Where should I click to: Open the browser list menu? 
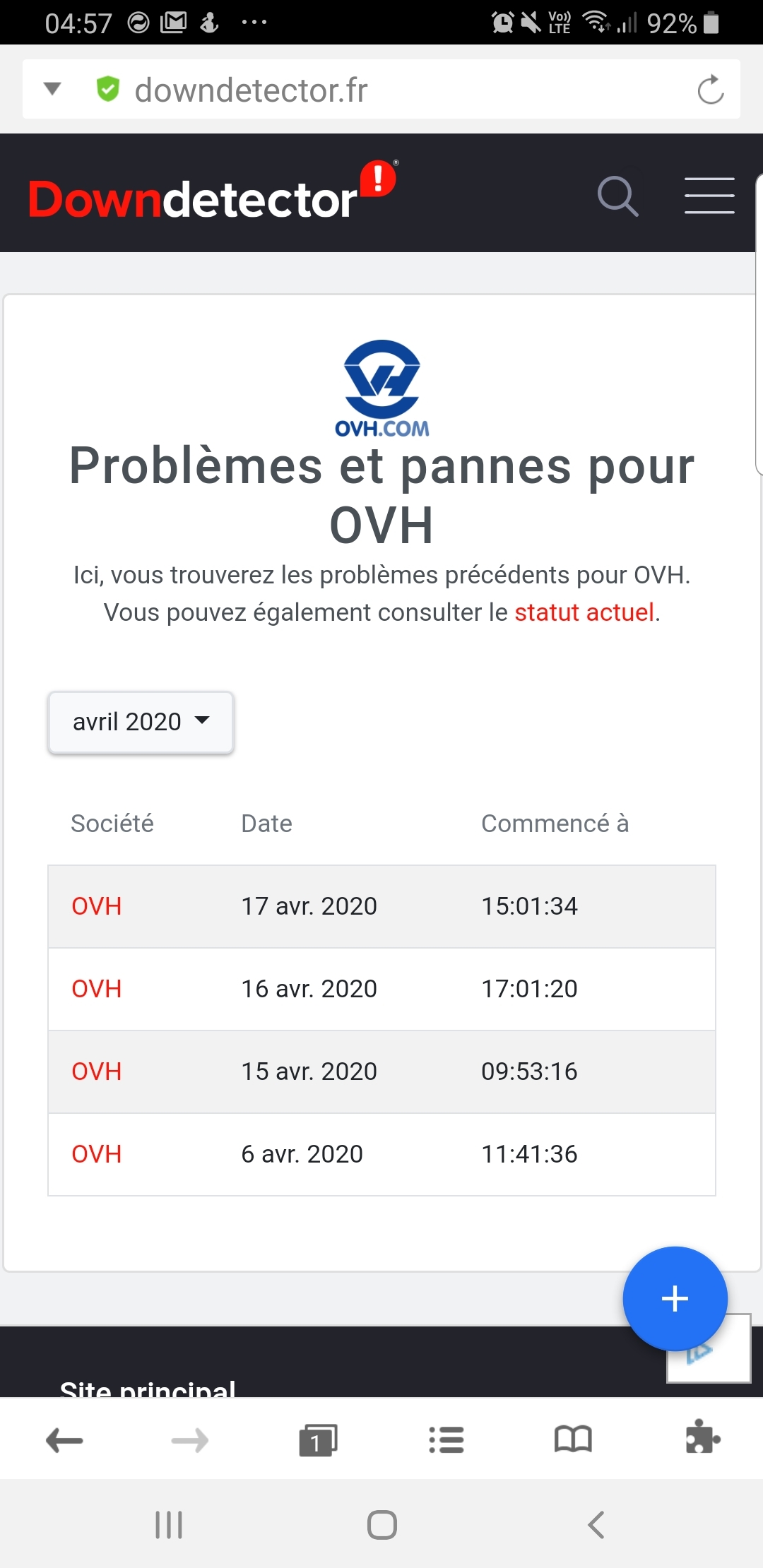click(446, 1440)
